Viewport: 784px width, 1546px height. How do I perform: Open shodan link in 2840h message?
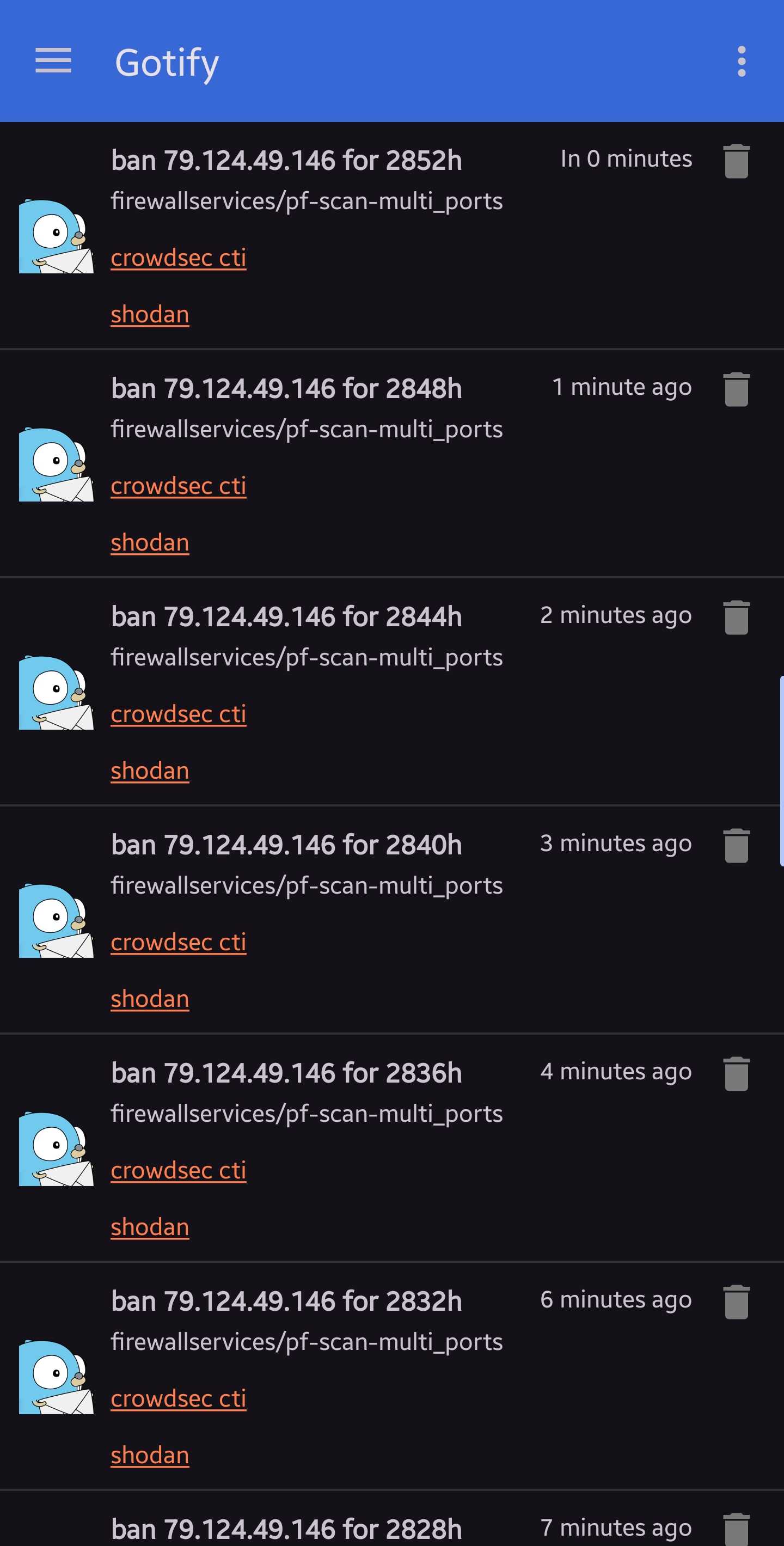click(x=150, y=999)
